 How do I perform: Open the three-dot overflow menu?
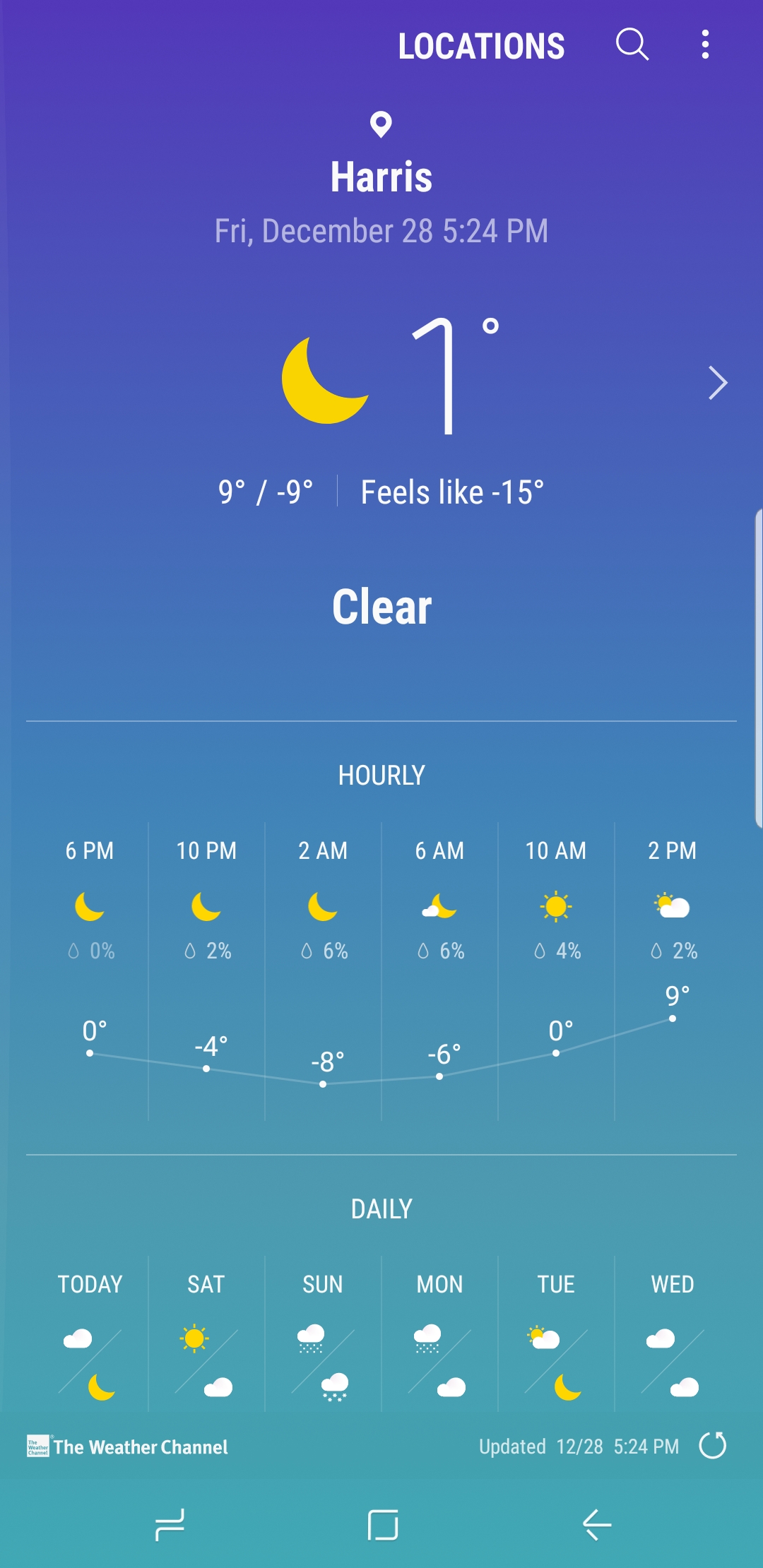click(704, 44)
